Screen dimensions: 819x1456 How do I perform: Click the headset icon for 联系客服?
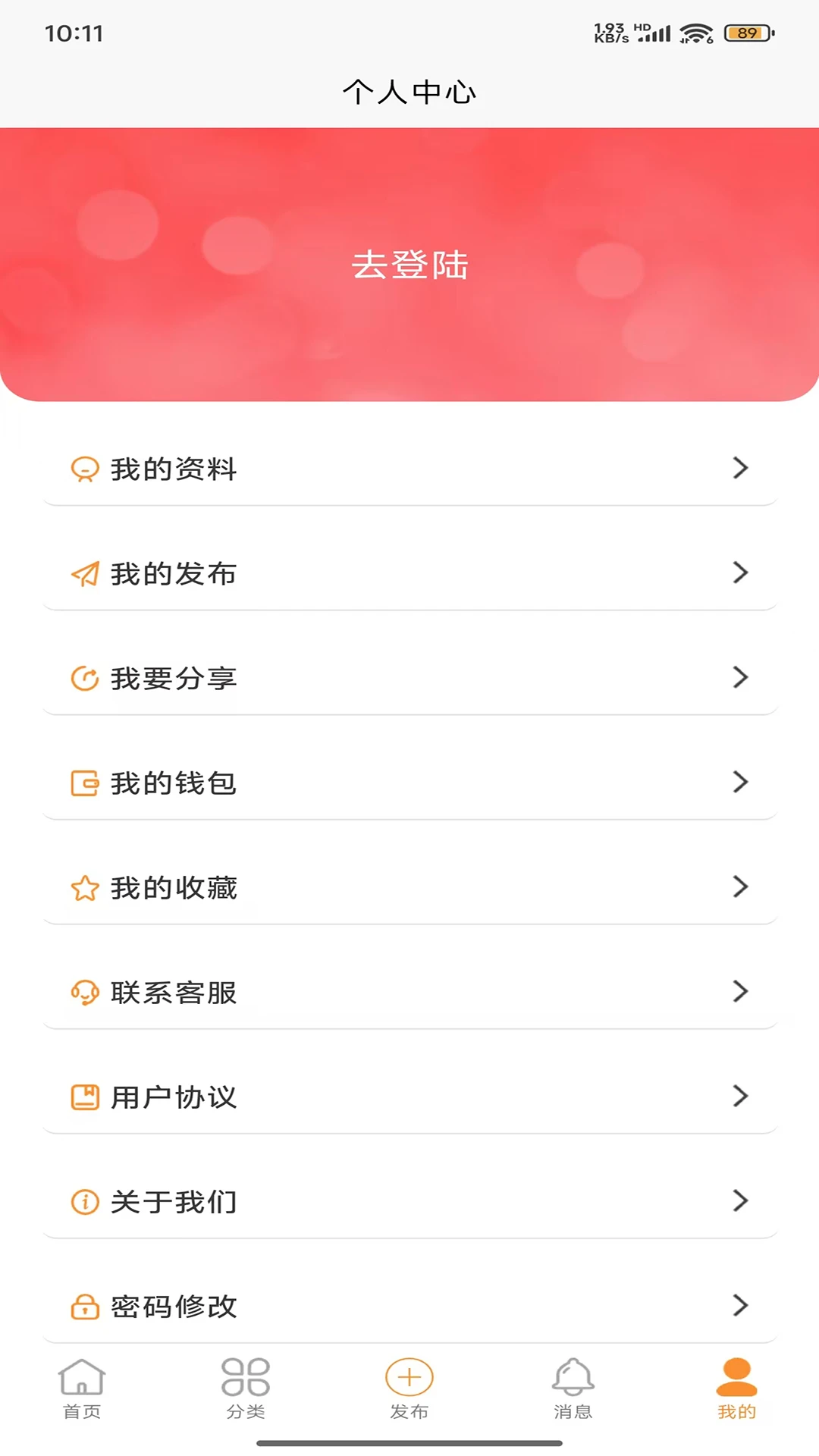[83, 992]
